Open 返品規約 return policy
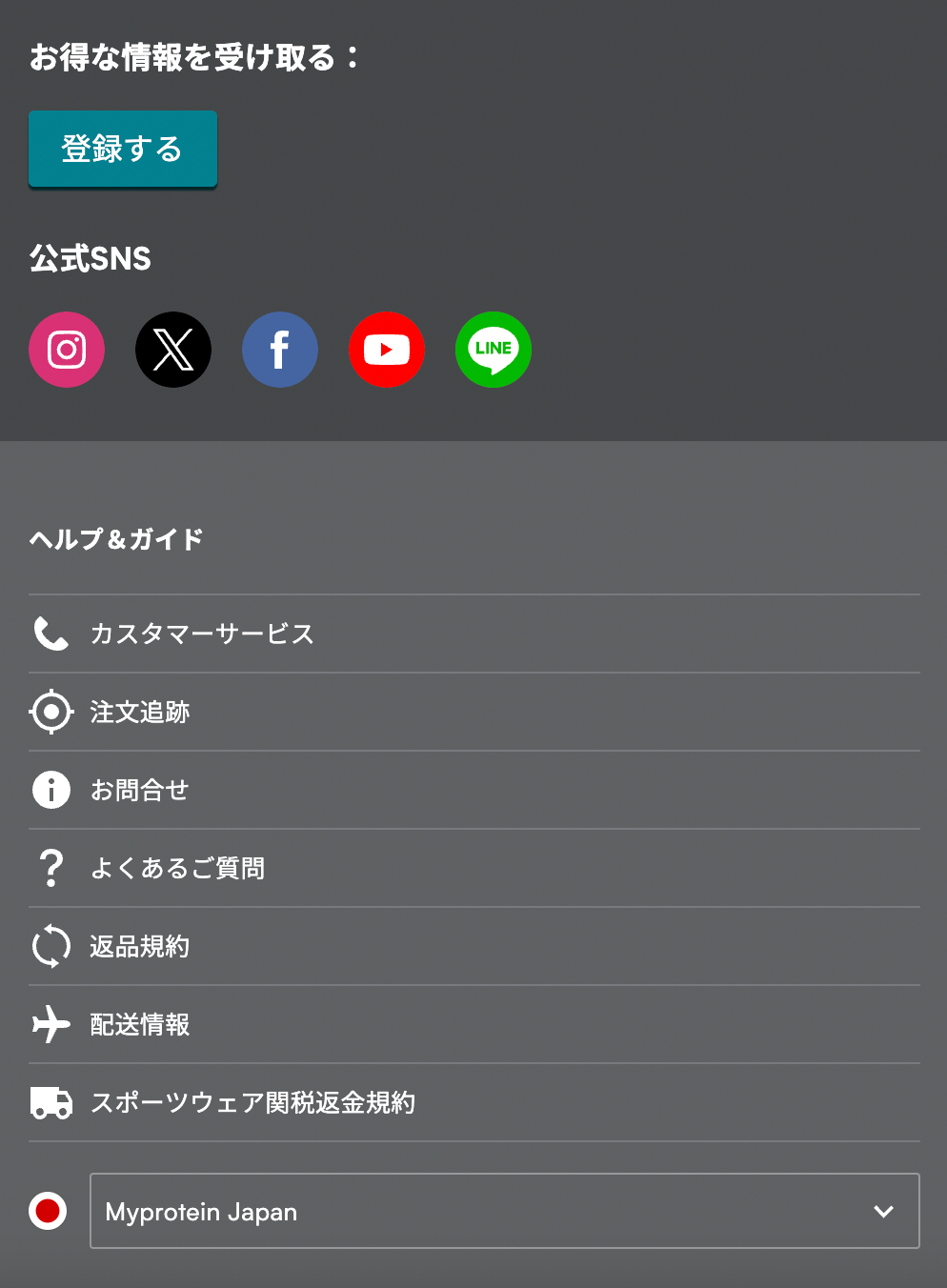The width and height of the screenshot is (947, 1288). coord(140,946)
